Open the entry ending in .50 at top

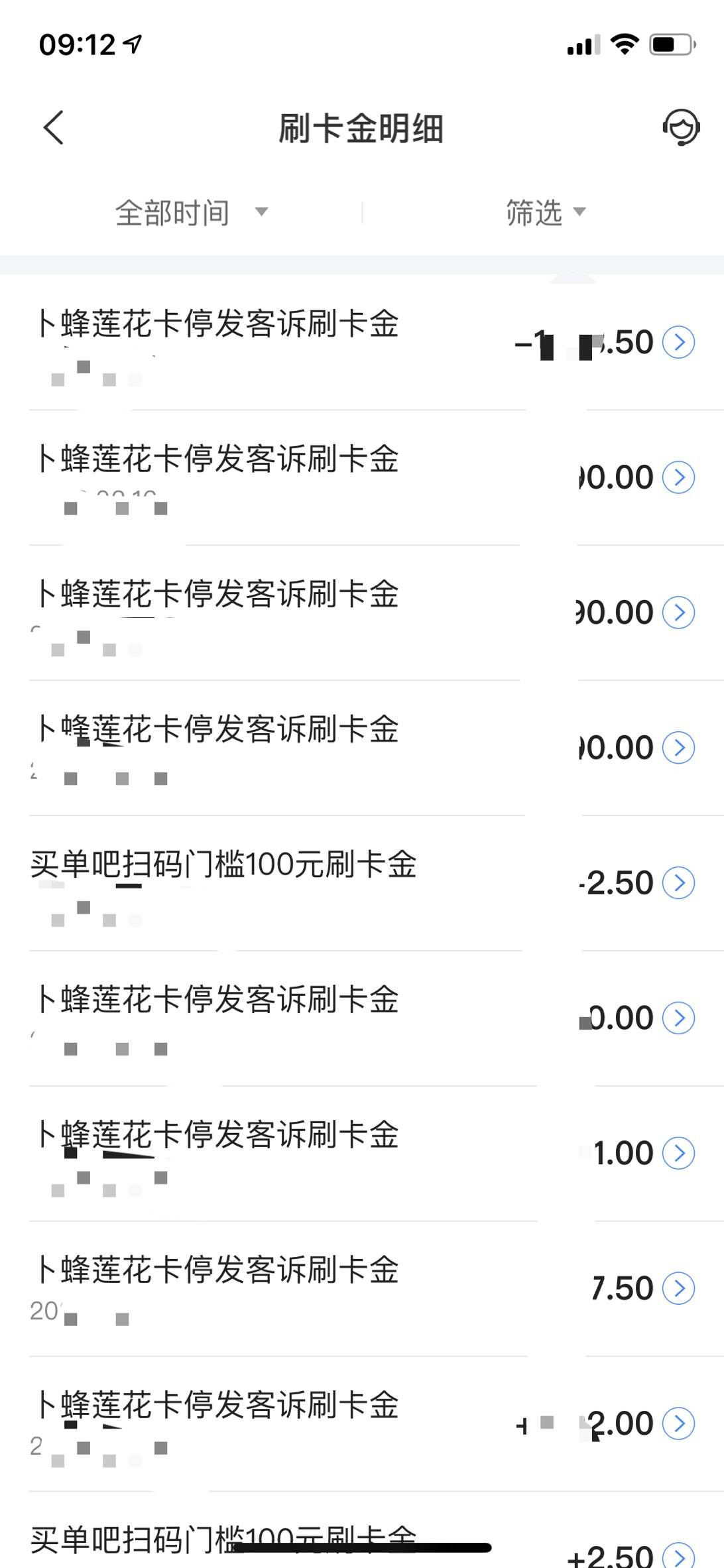362,343
